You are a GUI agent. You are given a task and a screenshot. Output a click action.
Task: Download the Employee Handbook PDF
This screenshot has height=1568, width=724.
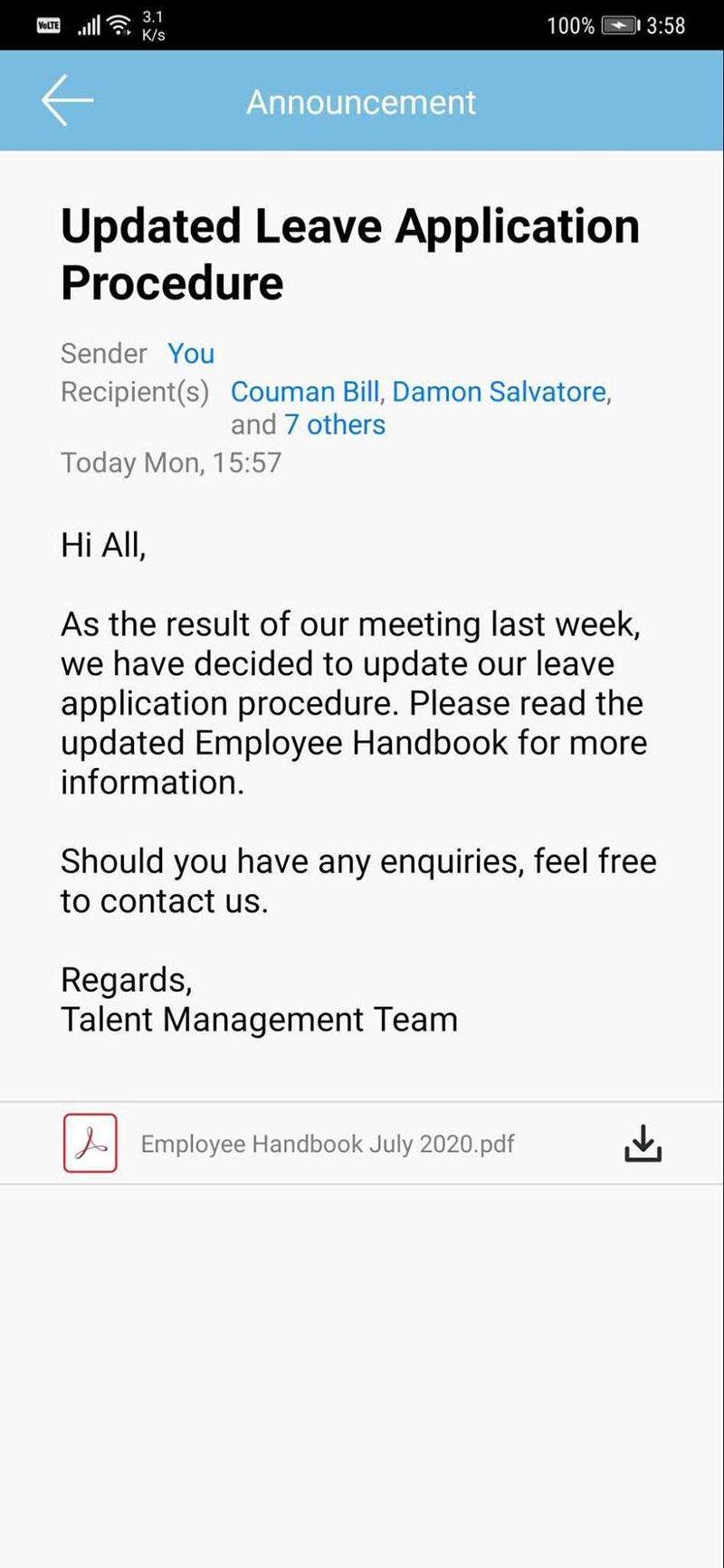(x=643, y=1144)
